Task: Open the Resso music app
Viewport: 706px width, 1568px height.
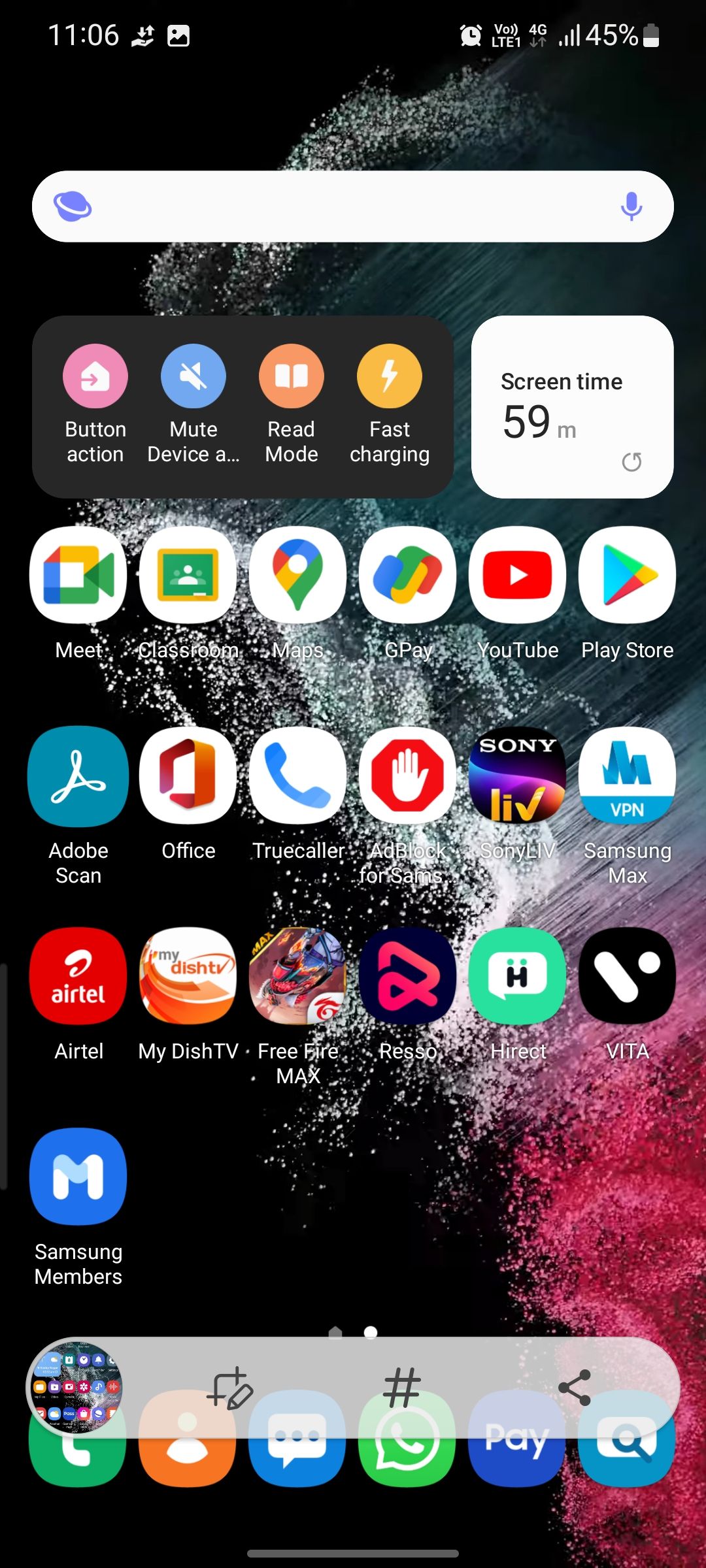Action: point(407,976)
